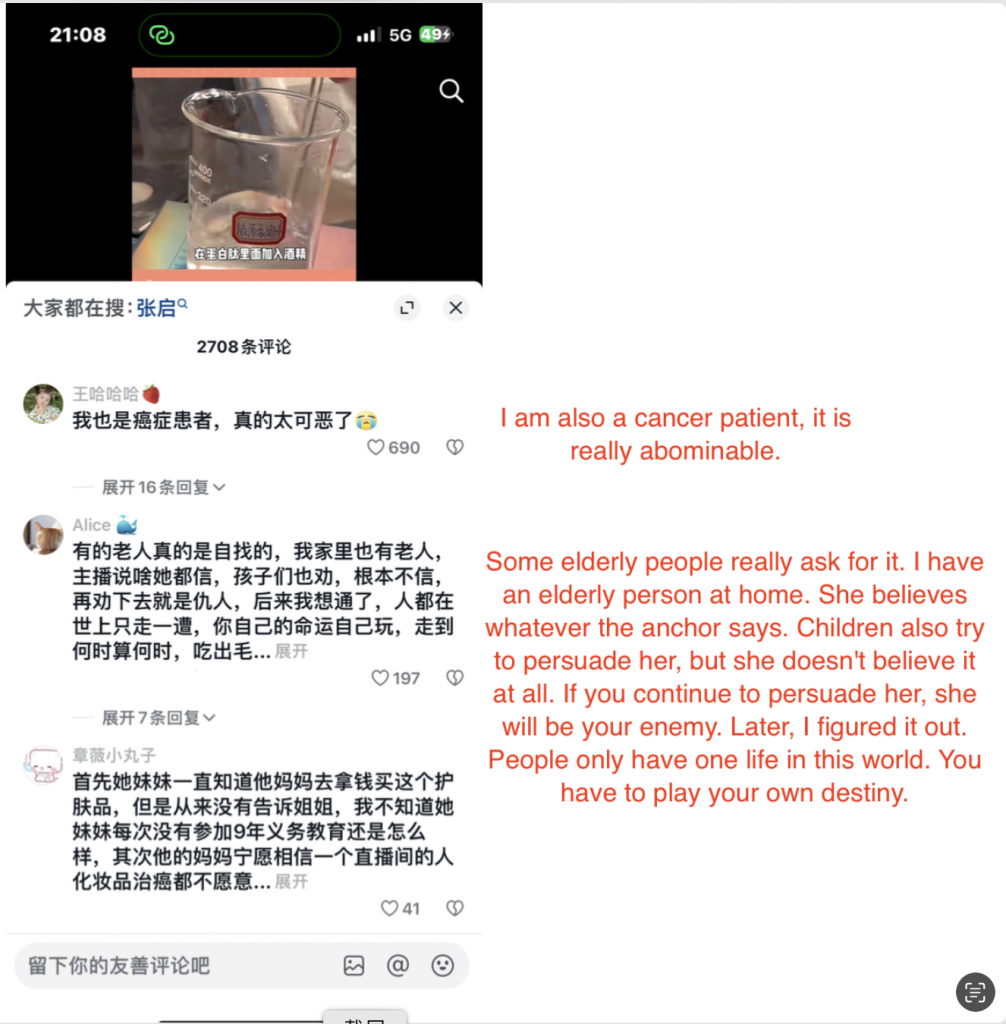This screenshot has width=1006, height=1024.
Task: Mention someone with the @ icon
Action: point(398,966)
